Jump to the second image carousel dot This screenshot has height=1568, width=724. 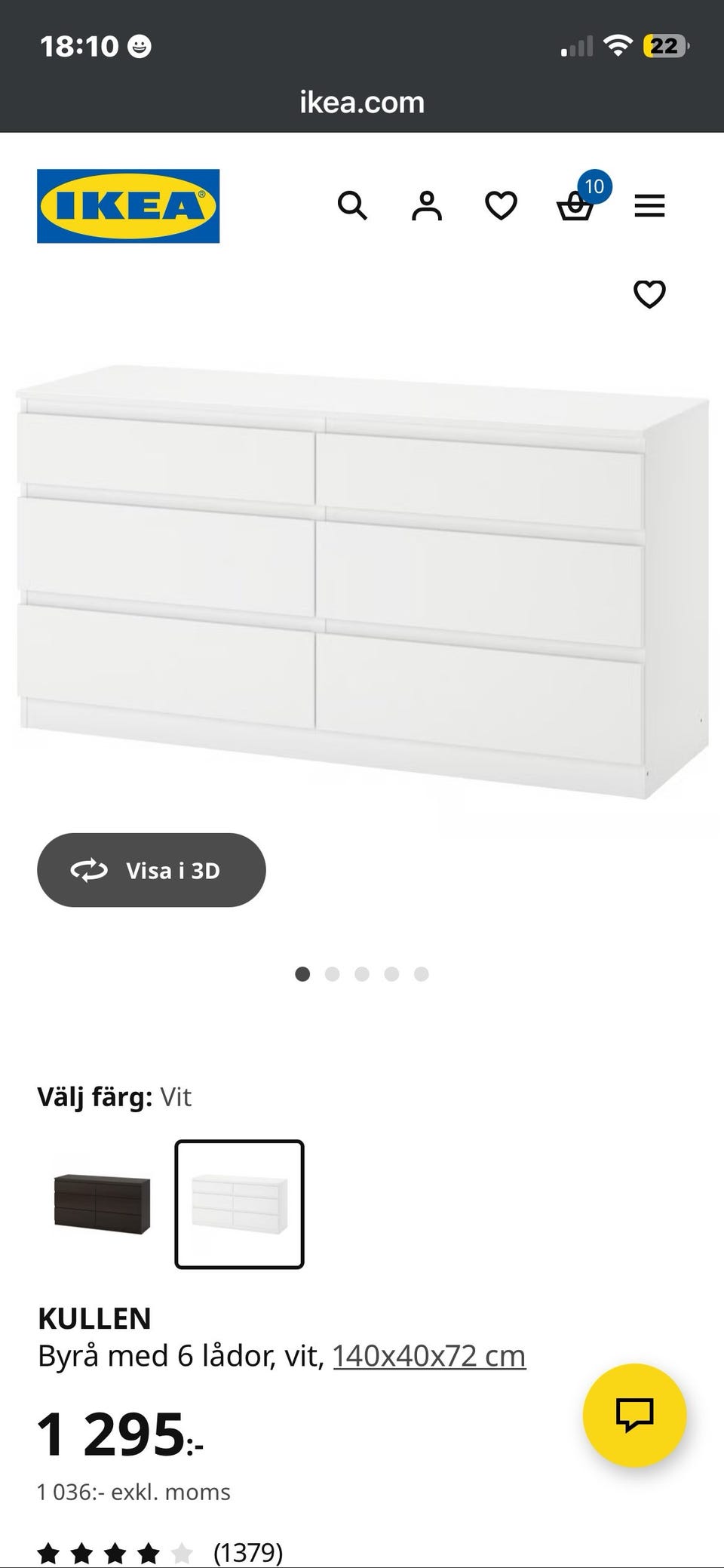pos(333,974)
